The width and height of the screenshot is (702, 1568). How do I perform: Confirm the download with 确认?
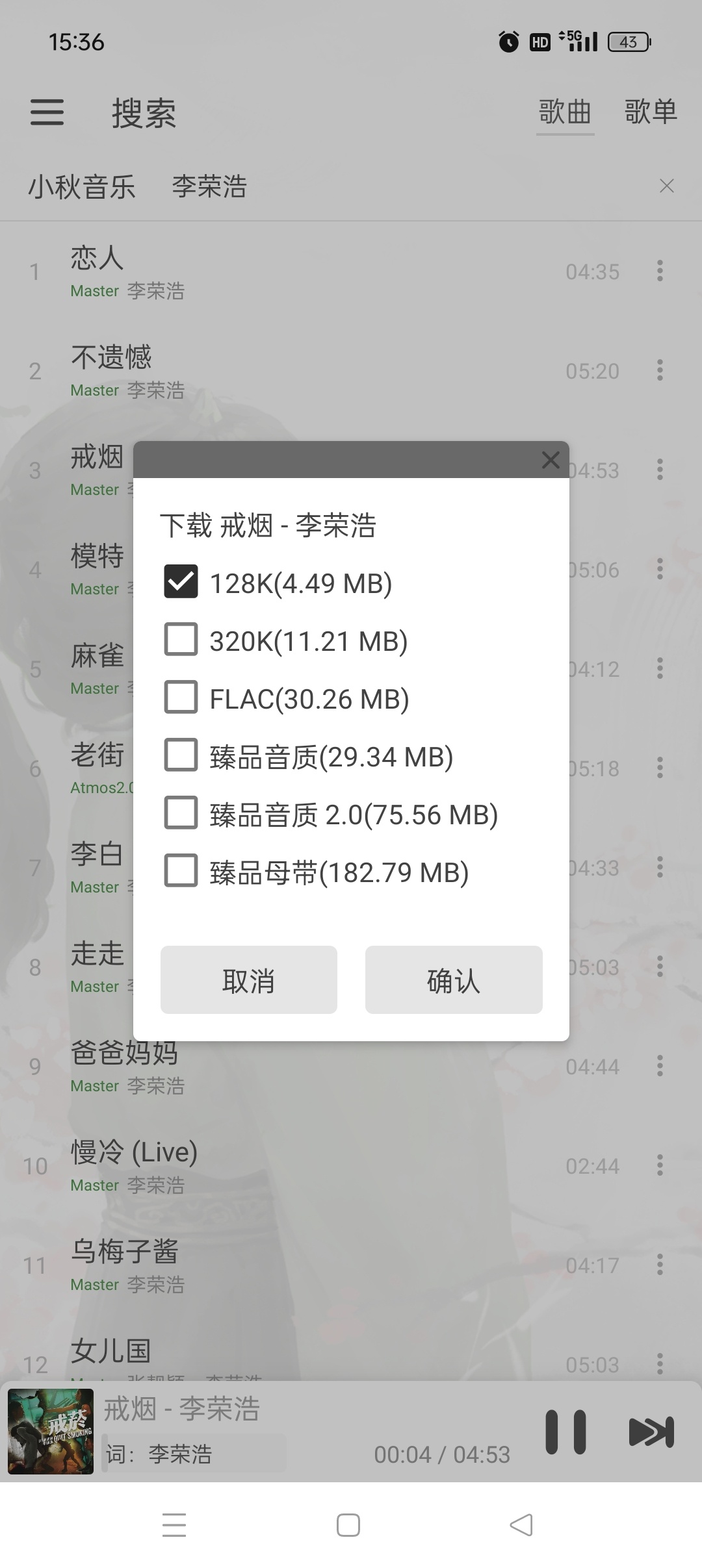click(x=453, y=980)
